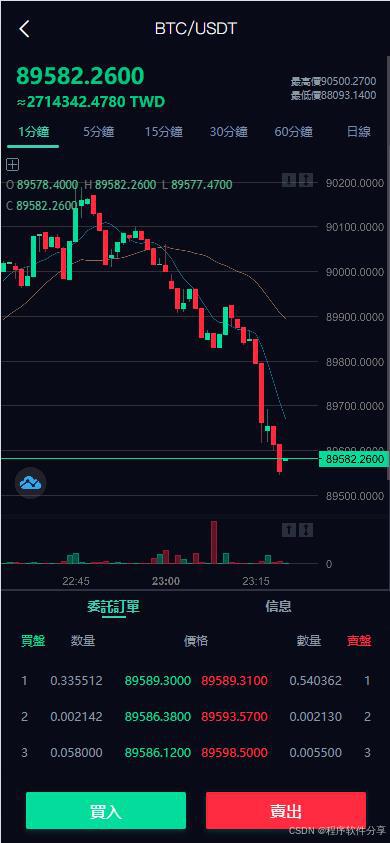This screenshot has width=390, height=843.
Task: Open the 信息 info tab
Action: pos(278,606)
